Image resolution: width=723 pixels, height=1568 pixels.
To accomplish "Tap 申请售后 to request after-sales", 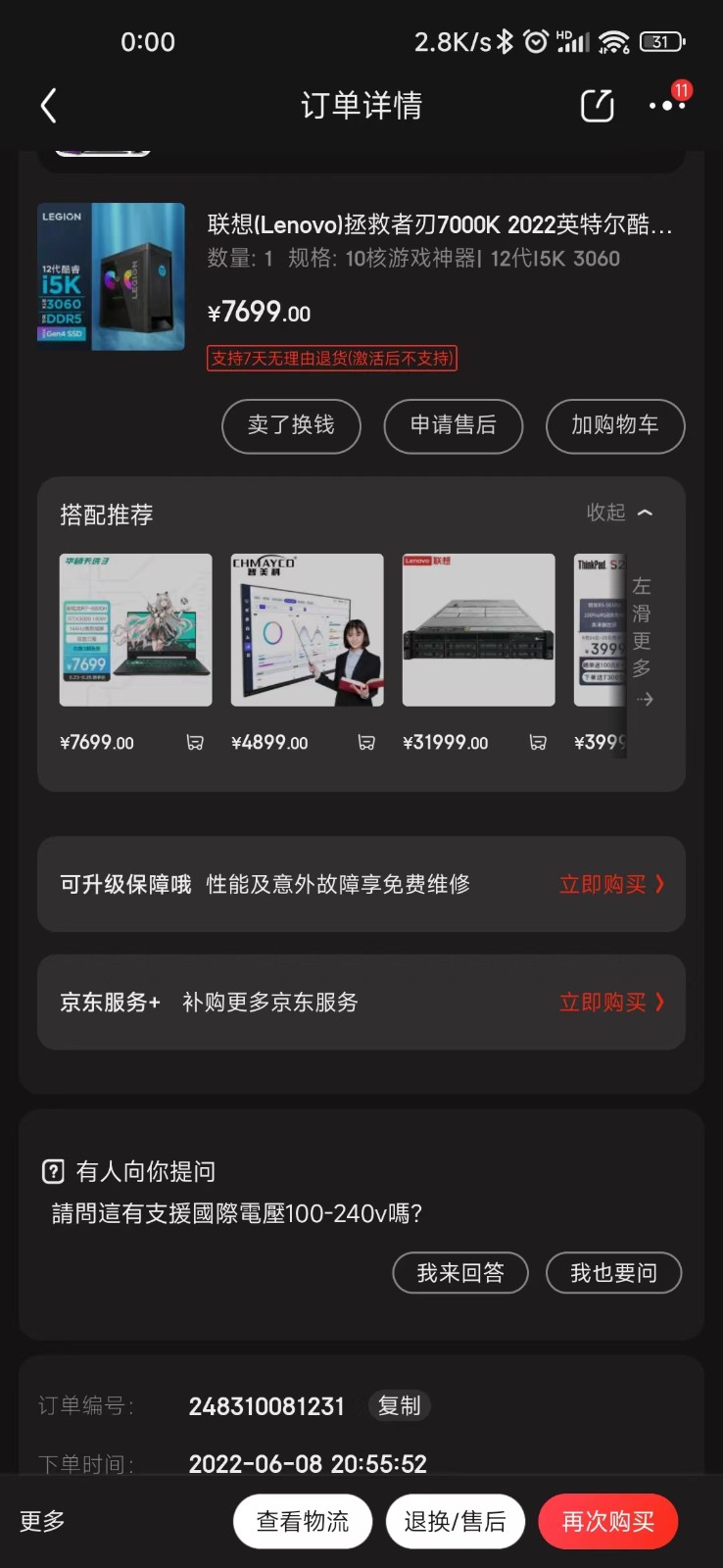I will [453, 425].
